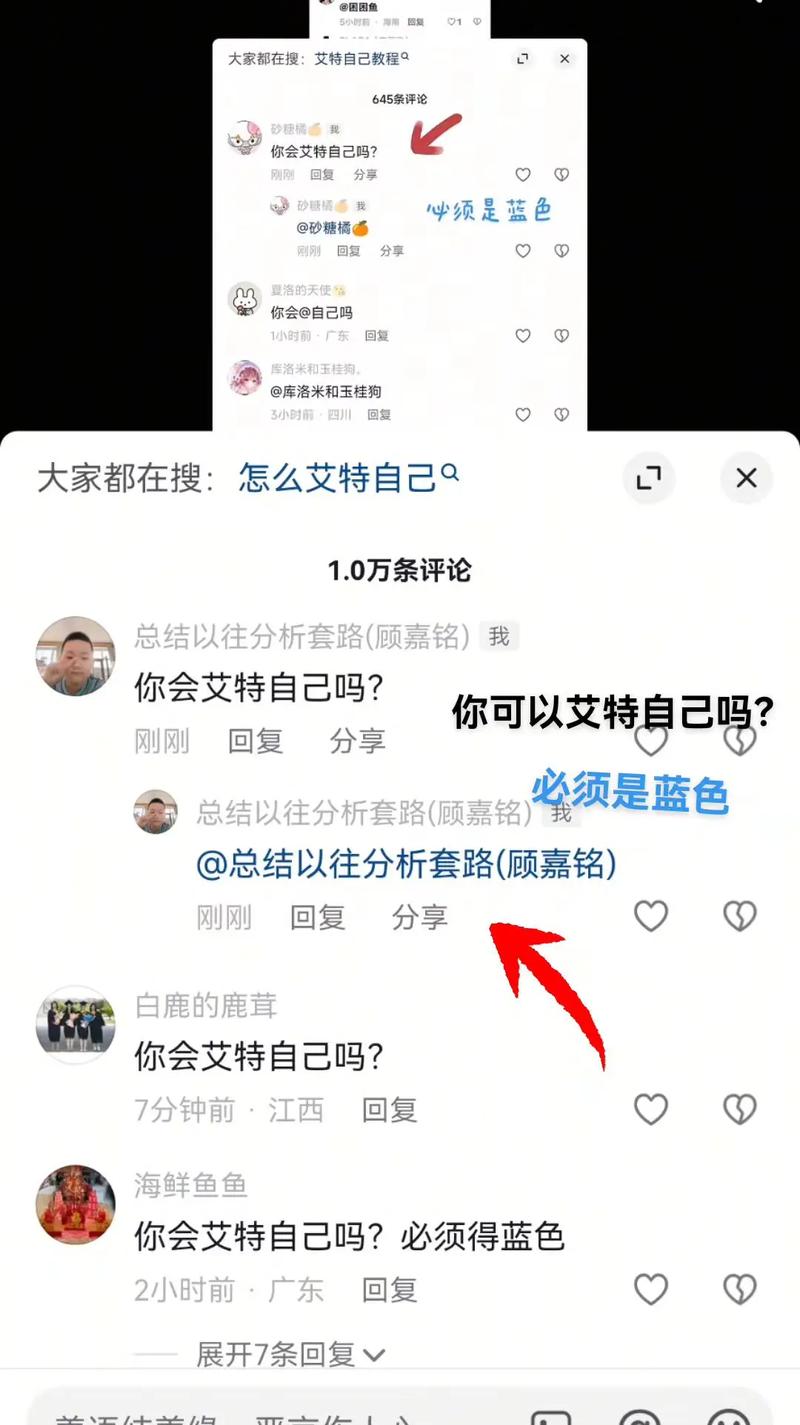Image resolution: width=800 pixels, height=1425 pixels.
Task: Open 海鲜鱼鱼's profile avatar
Action: [x=75, y=1204]
